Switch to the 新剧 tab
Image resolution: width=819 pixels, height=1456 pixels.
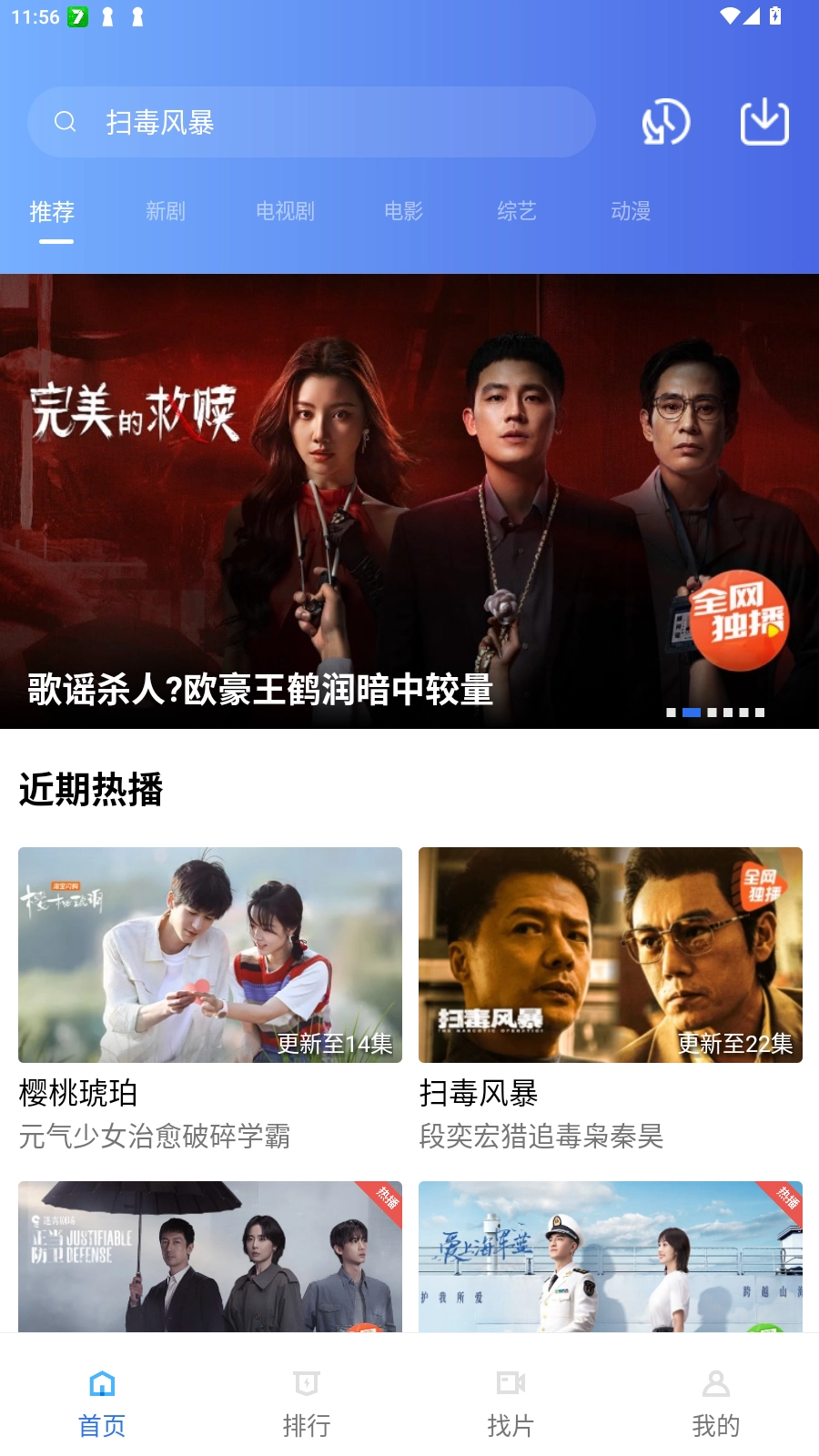[x=165, y=212]
